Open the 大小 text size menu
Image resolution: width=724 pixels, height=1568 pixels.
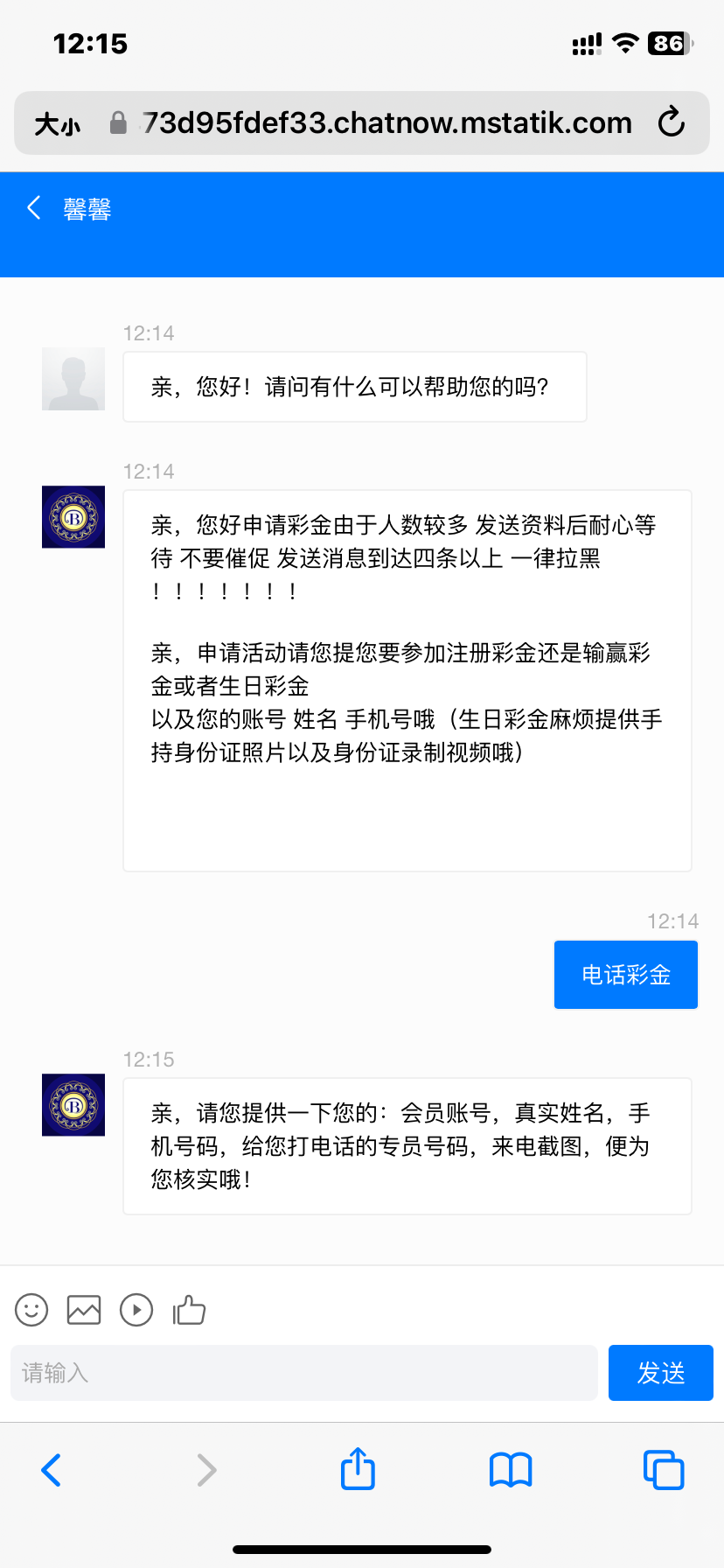click(57, 123)
